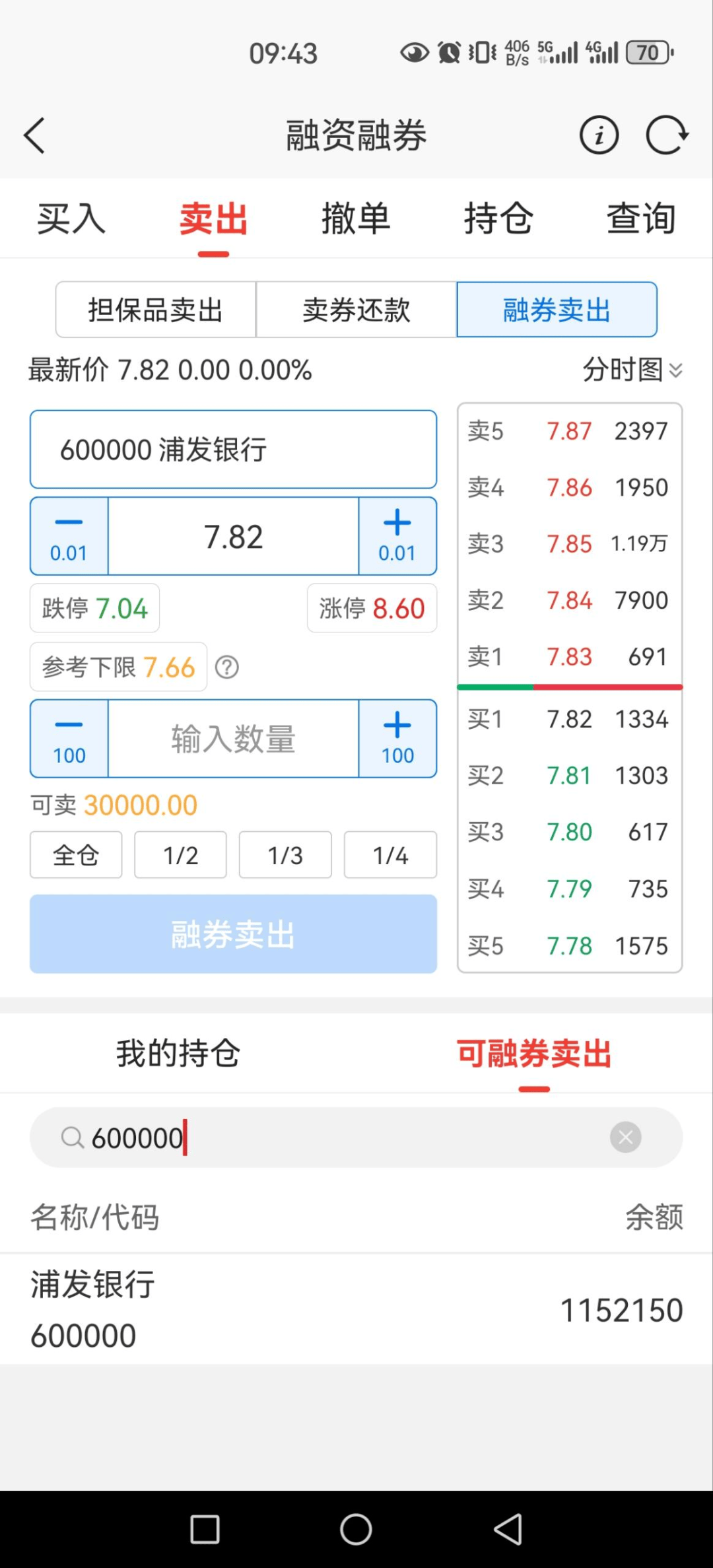713x1568 pixels.
Task: Switch to the 持仓 tab
Action: (x=498, y=218)
